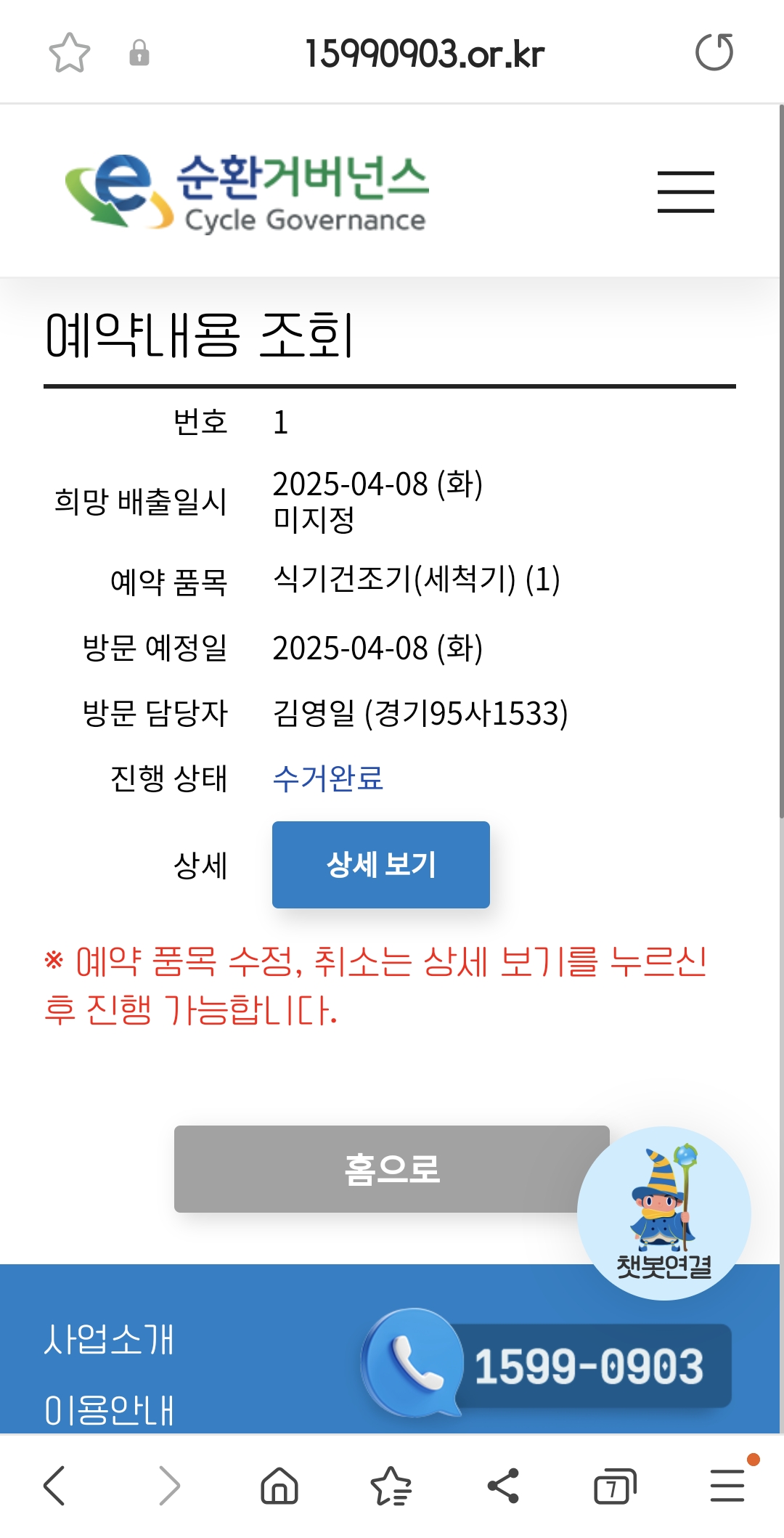Open the hamburger menu beside the logo
The width and height of the screenshot is (784, 1538).
(685, 192)
